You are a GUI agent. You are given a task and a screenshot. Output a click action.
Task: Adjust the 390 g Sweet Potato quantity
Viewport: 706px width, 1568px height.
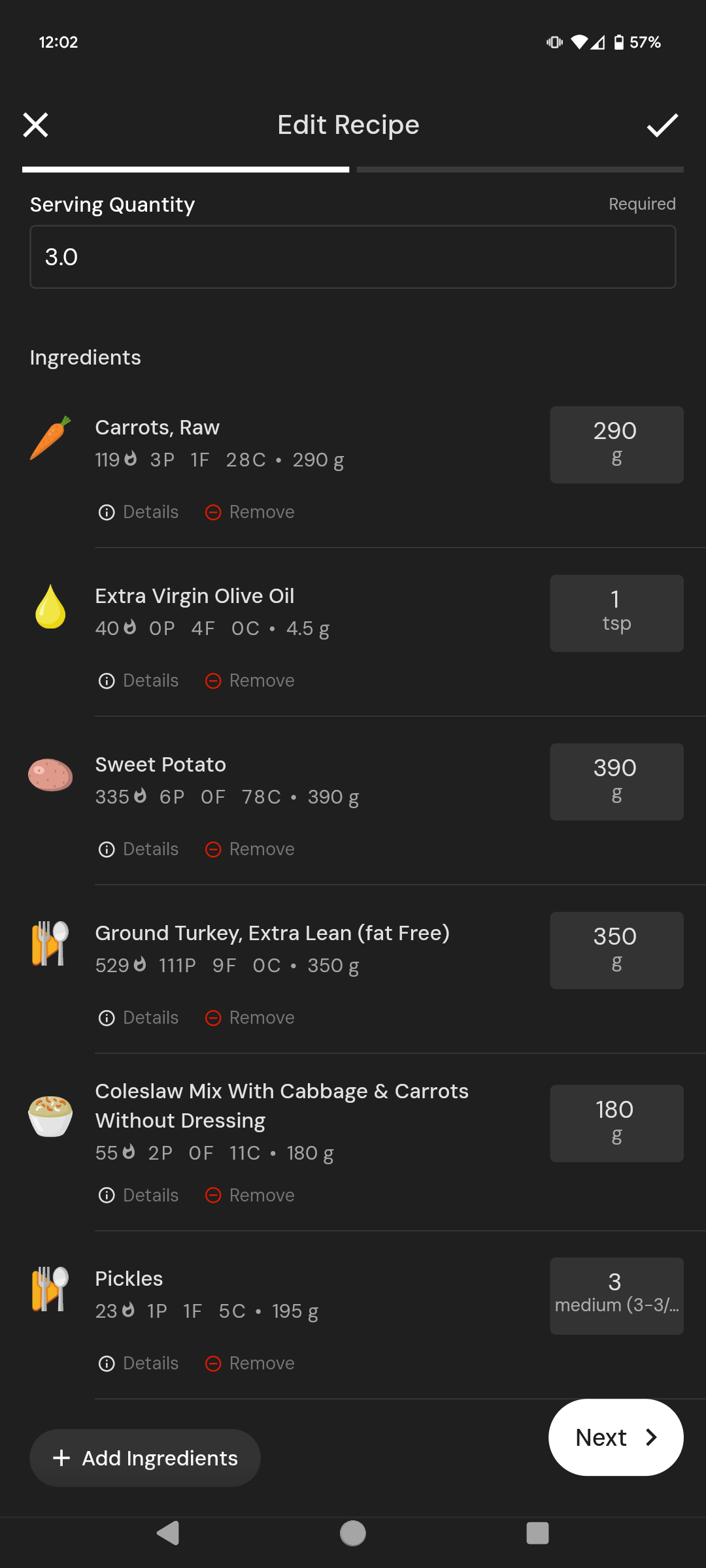point(616,782)
